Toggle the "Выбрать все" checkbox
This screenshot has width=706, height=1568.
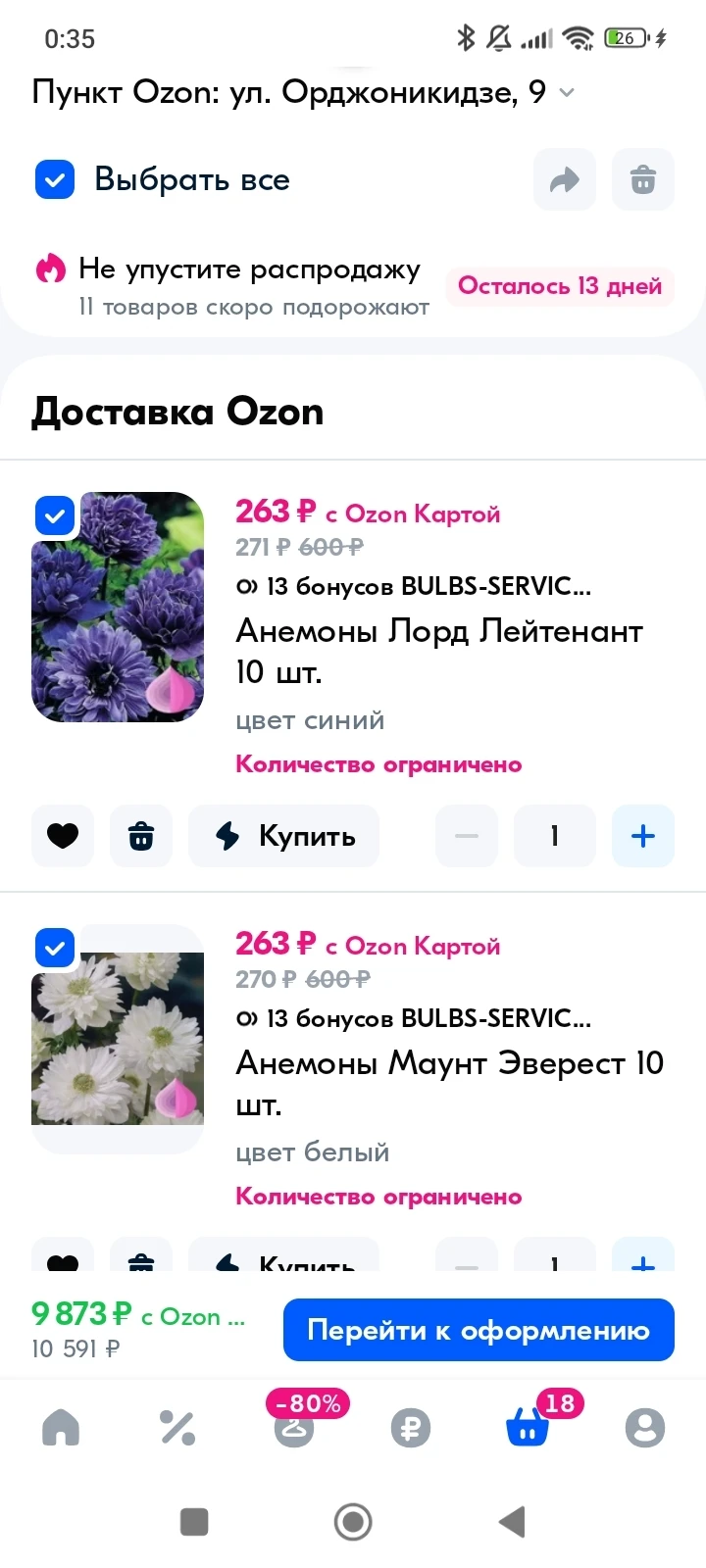(x=55, y=179)
